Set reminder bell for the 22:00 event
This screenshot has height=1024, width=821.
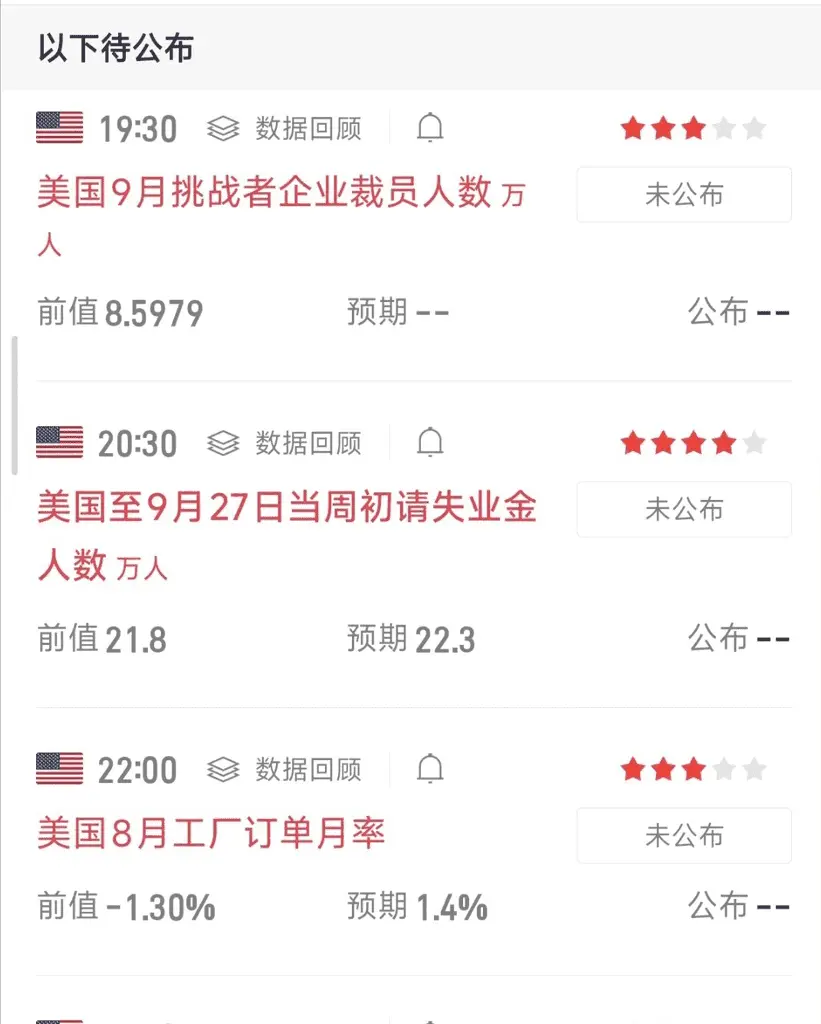click(x=430, y=769)
